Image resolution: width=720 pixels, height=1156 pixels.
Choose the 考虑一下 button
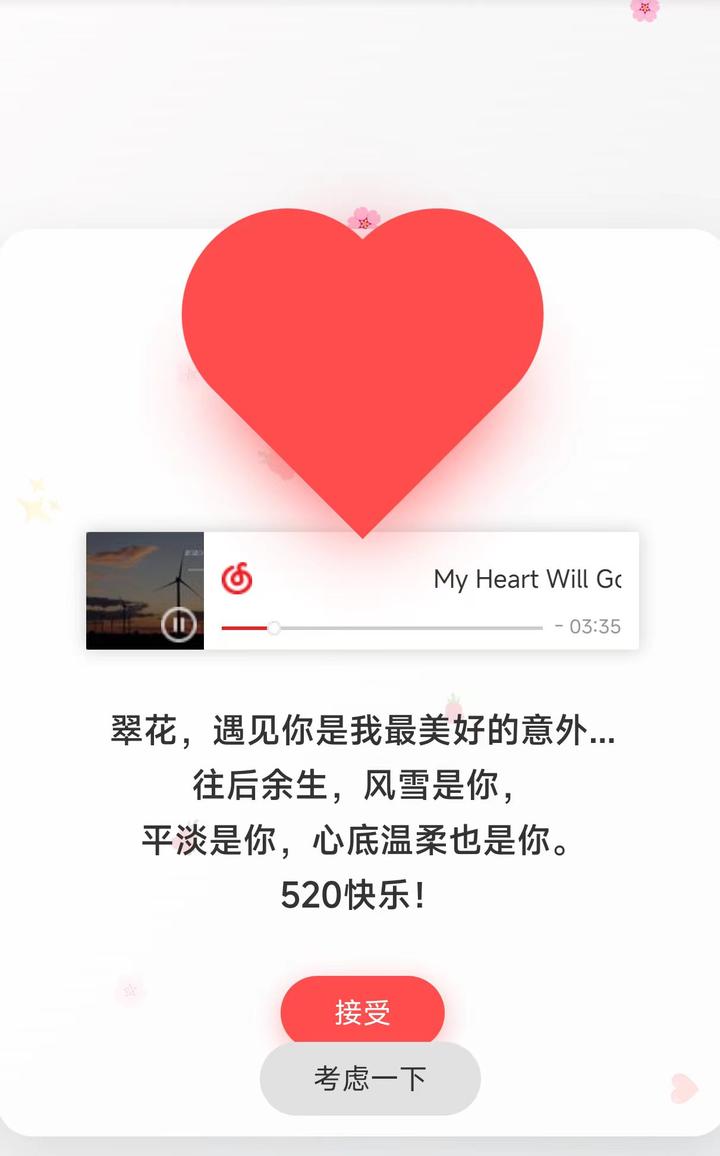[x=370, y=1079]
